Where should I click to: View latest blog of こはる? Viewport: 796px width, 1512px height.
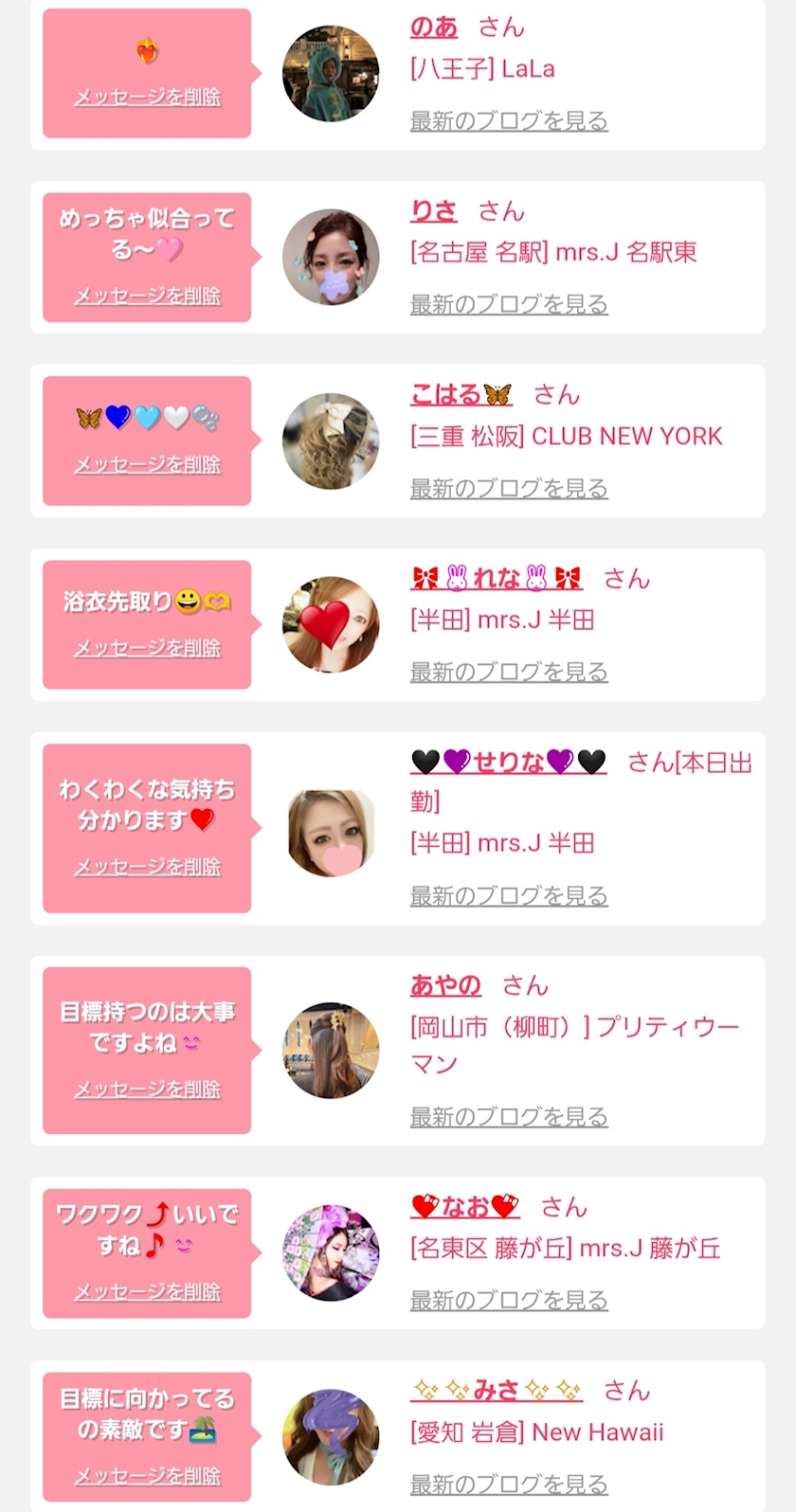[x=508, y=489]
